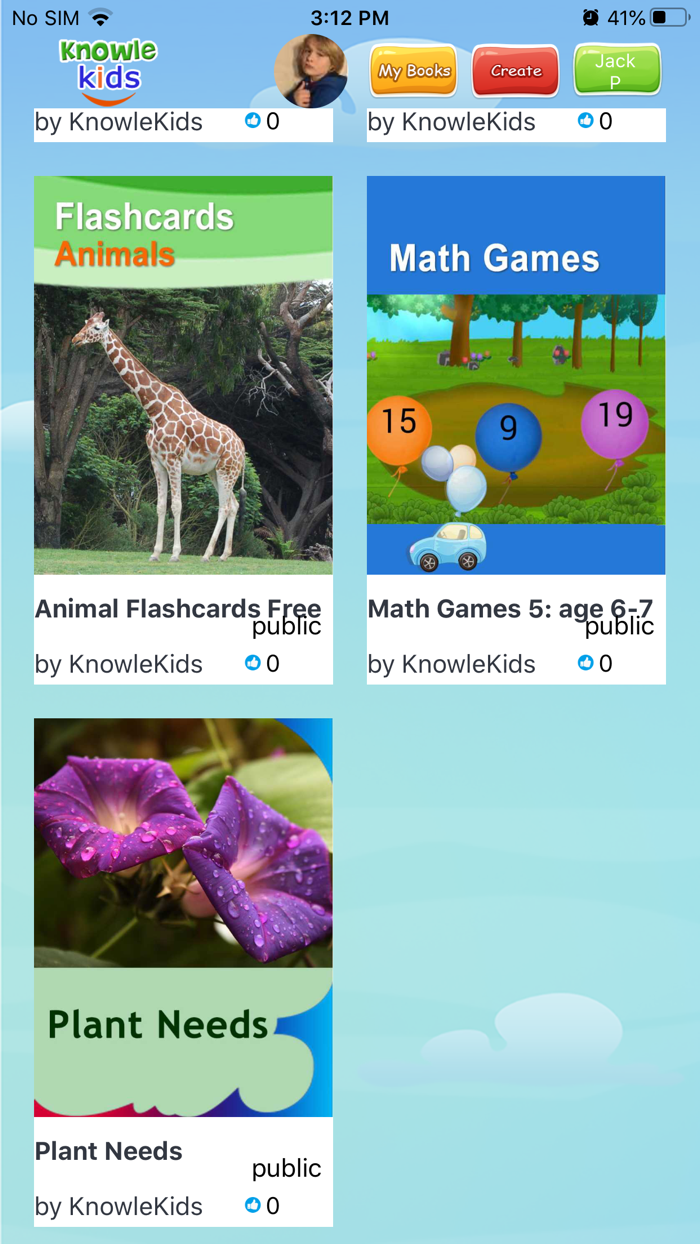Open the Animal Flashcards Free book
Screen dimensions: 700x1244
[x=183, y=375]
